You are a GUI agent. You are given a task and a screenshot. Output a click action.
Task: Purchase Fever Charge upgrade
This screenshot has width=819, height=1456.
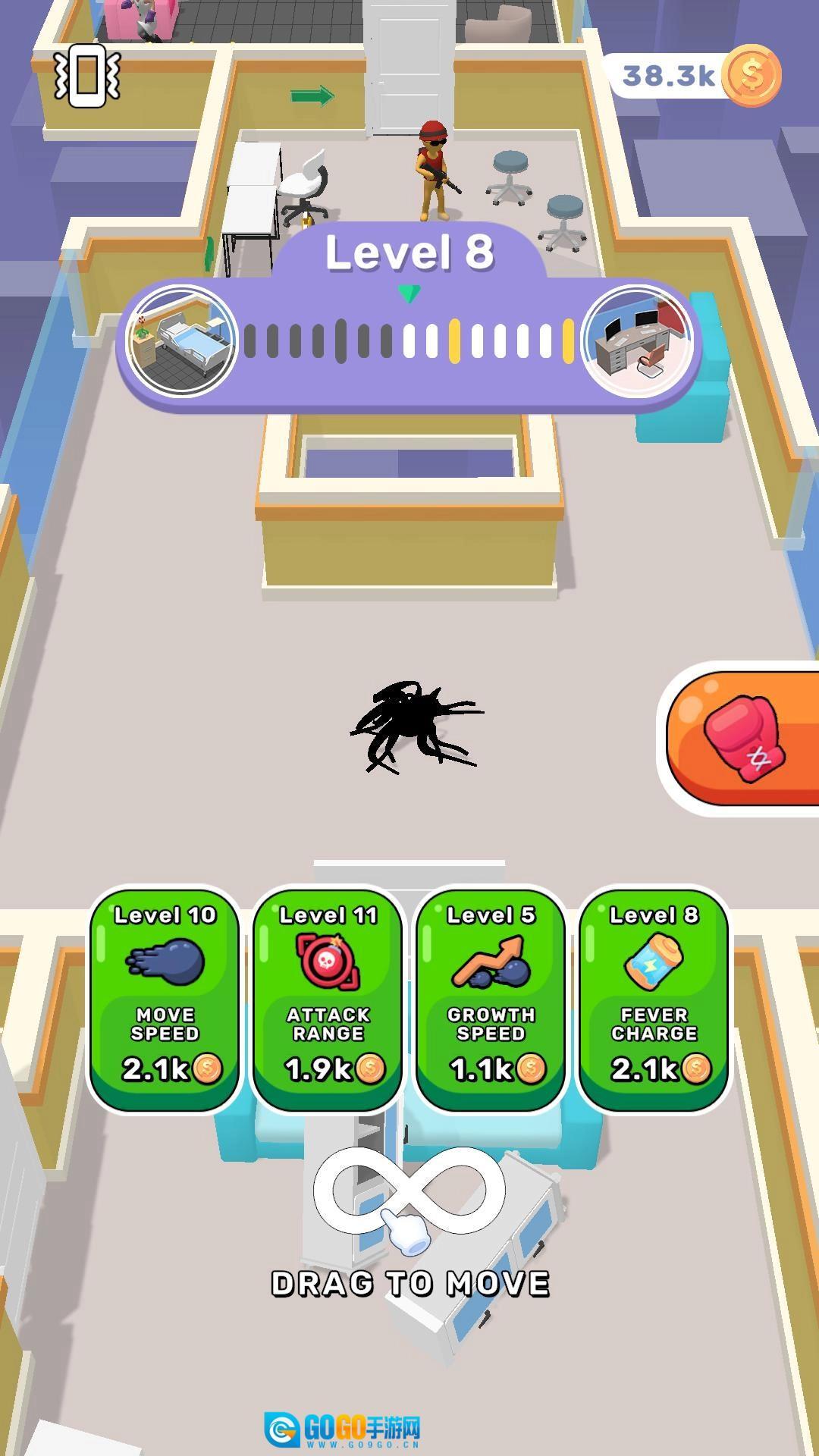[x=654, y=999]
